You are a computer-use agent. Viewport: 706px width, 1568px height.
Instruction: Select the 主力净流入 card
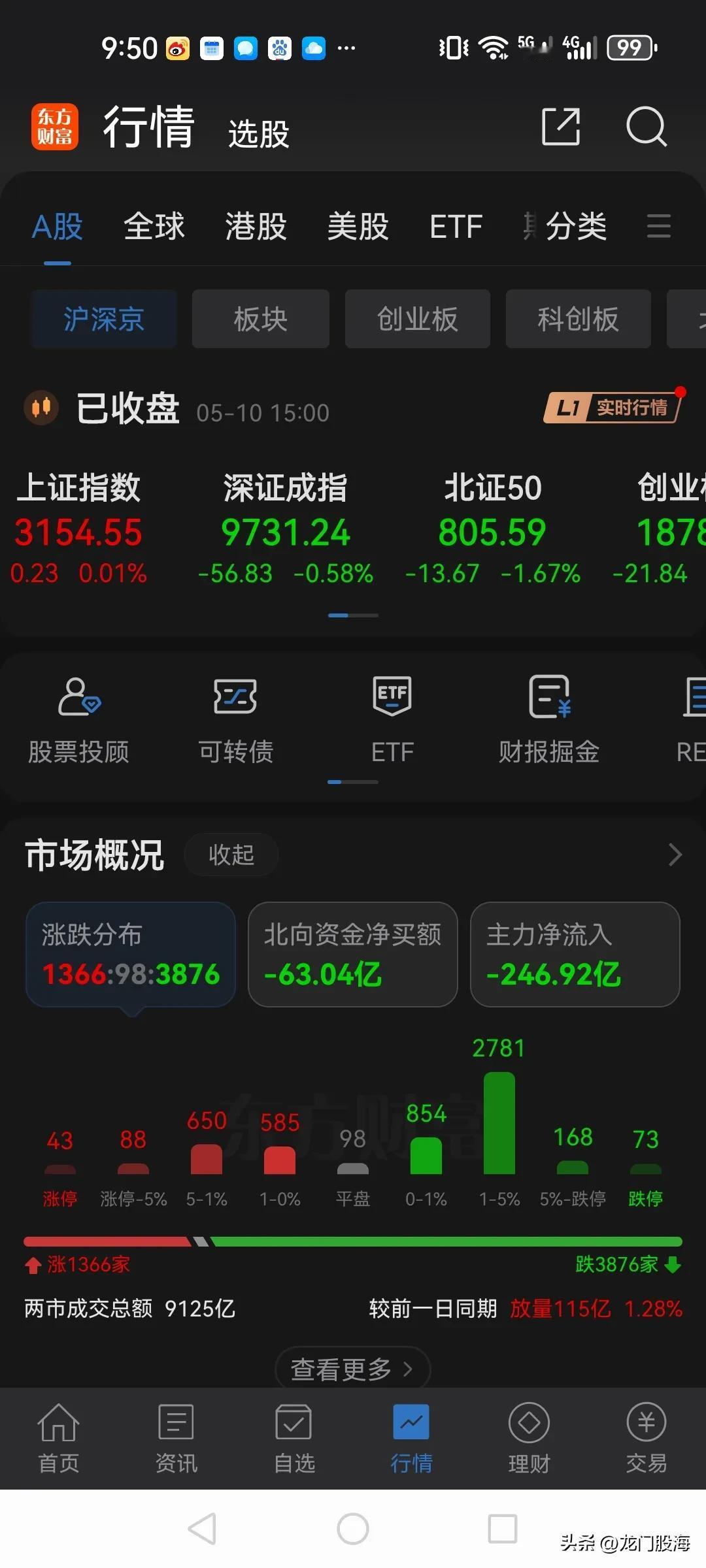click(575, 955)
